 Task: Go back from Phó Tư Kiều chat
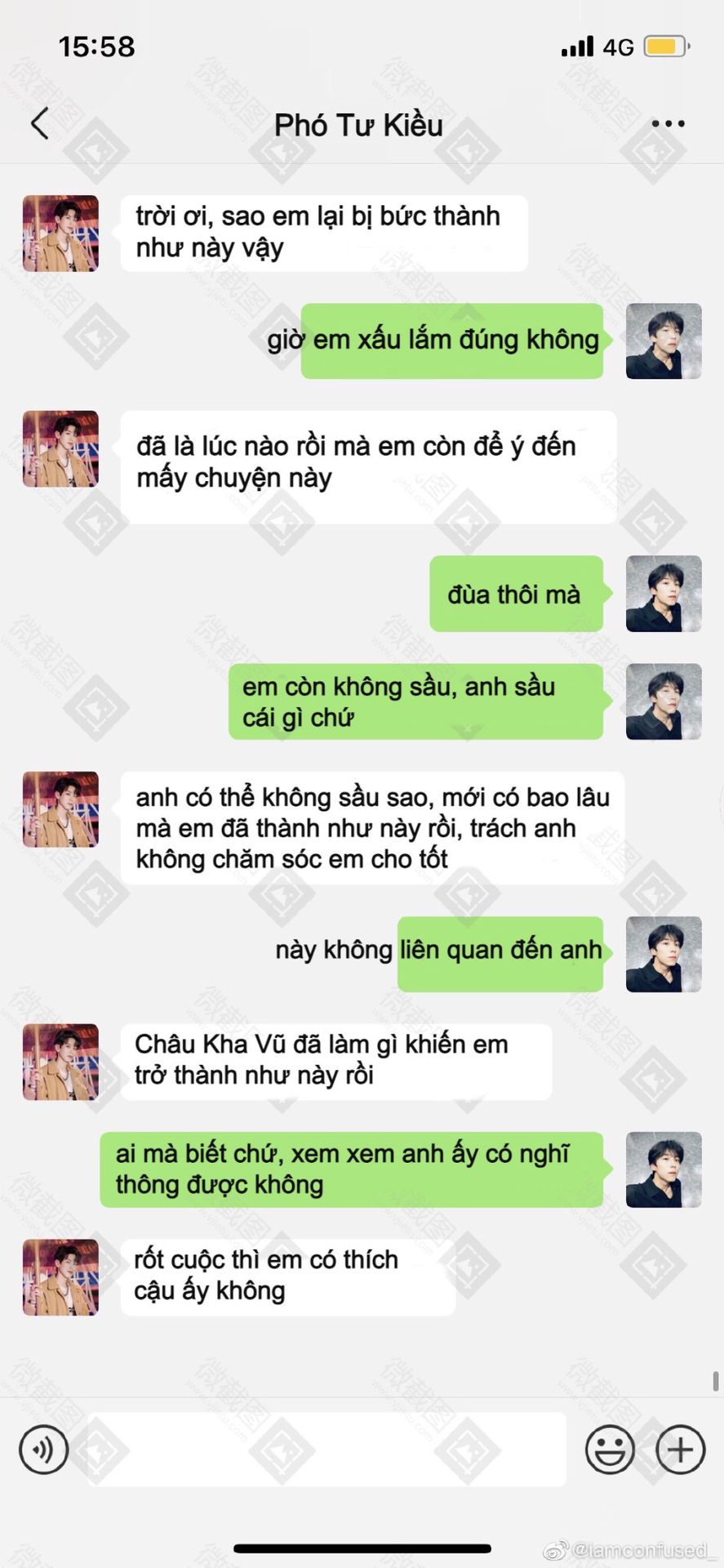click(40, 124)
